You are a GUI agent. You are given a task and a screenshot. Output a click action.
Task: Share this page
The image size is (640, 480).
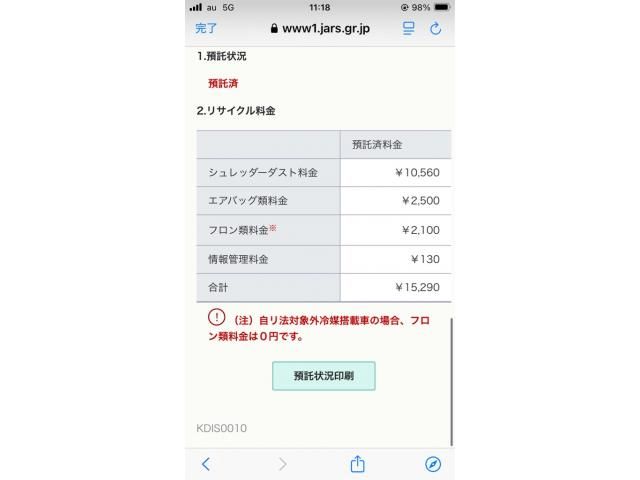coord(357,464)
